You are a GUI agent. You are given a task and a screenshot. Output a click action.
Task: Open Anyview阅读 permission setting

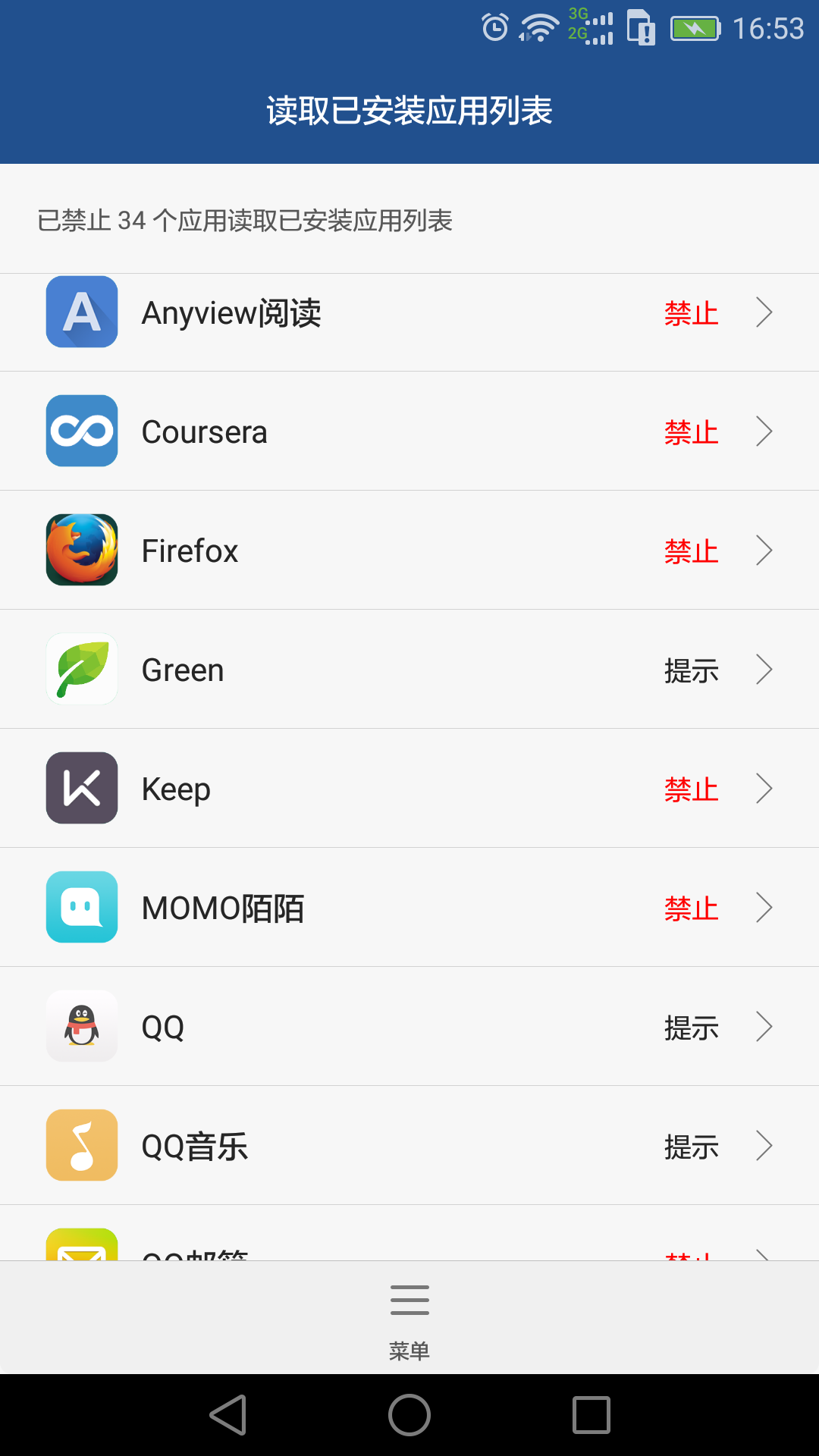click(x=409, y=313)
